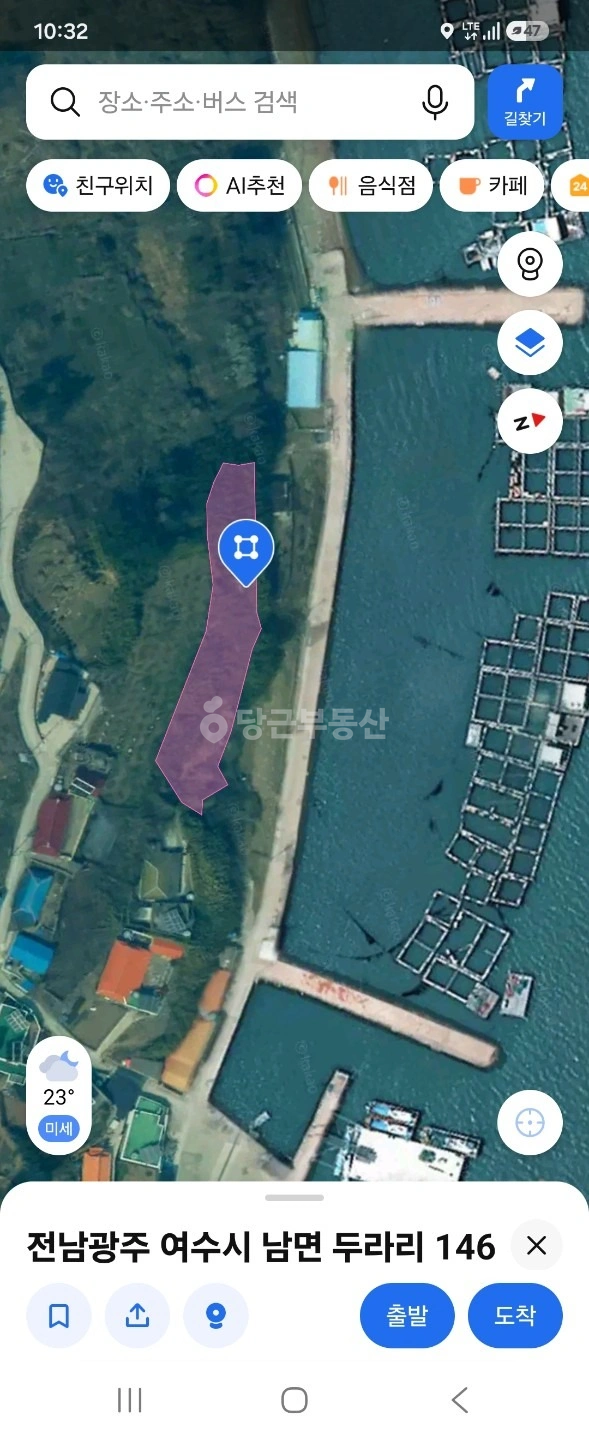The height and width of the screenshot is (1440, 589).
Task: Select the 친구위치 chip
Action: click(97, 185)
